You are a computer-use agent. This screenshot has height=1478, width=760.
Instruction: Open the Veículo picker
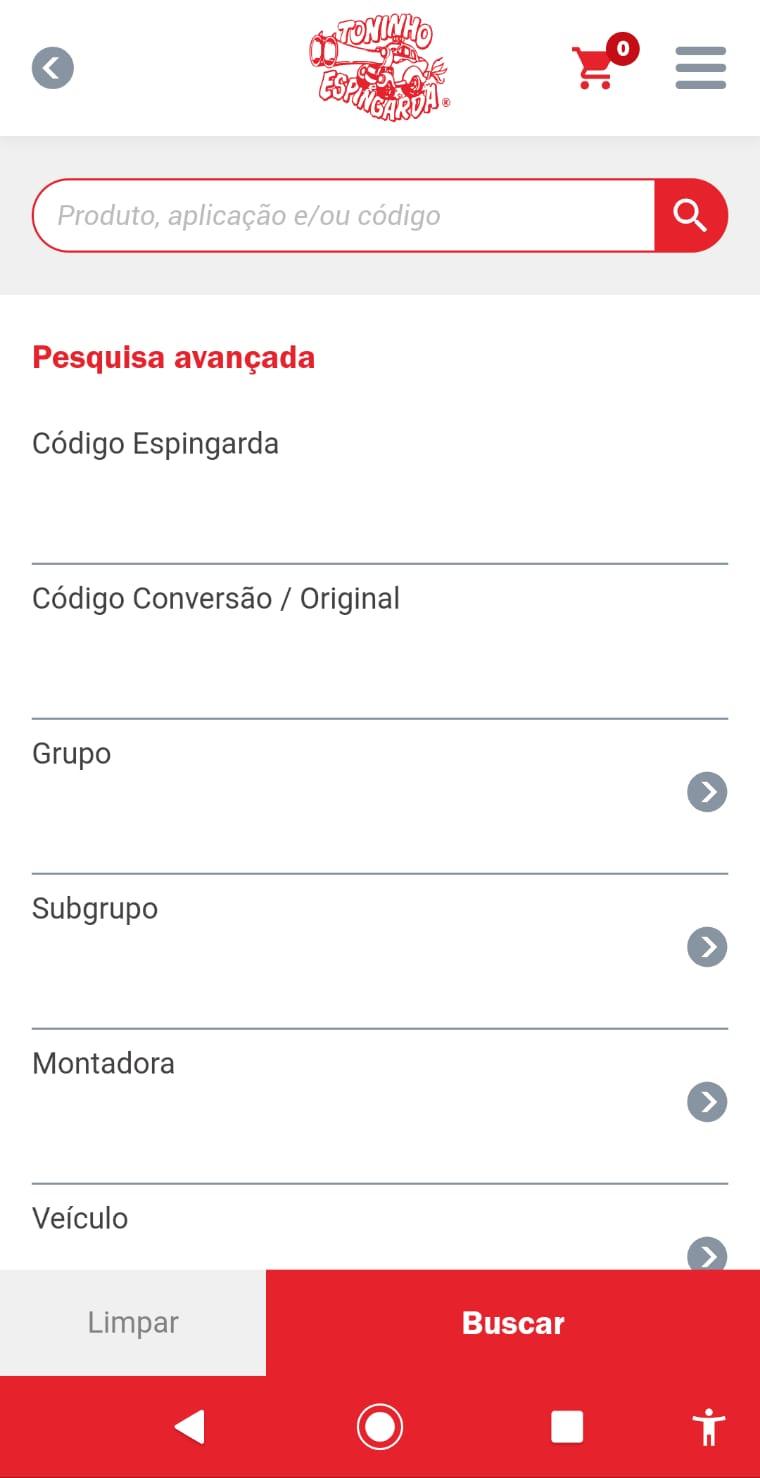tap(380, 1228)
